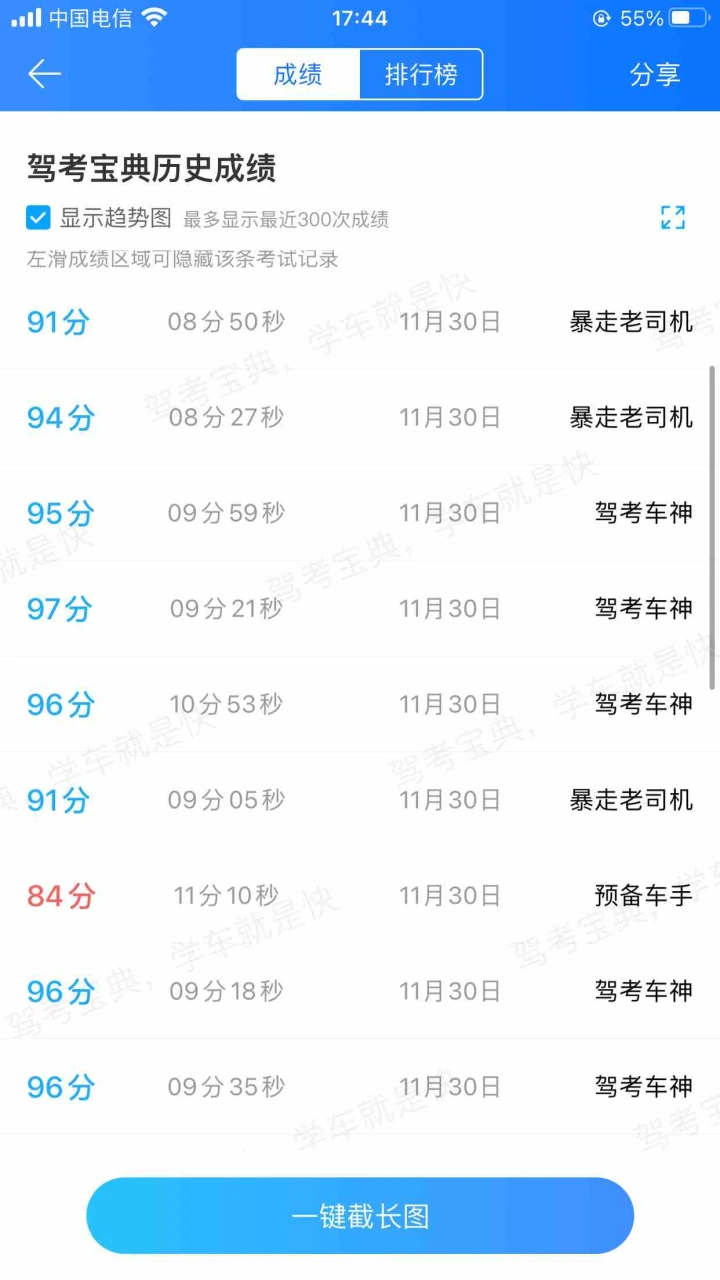The image size is (720, 1280).
Task: Open the 95分 exam record
Action: (x=360, y=513)
